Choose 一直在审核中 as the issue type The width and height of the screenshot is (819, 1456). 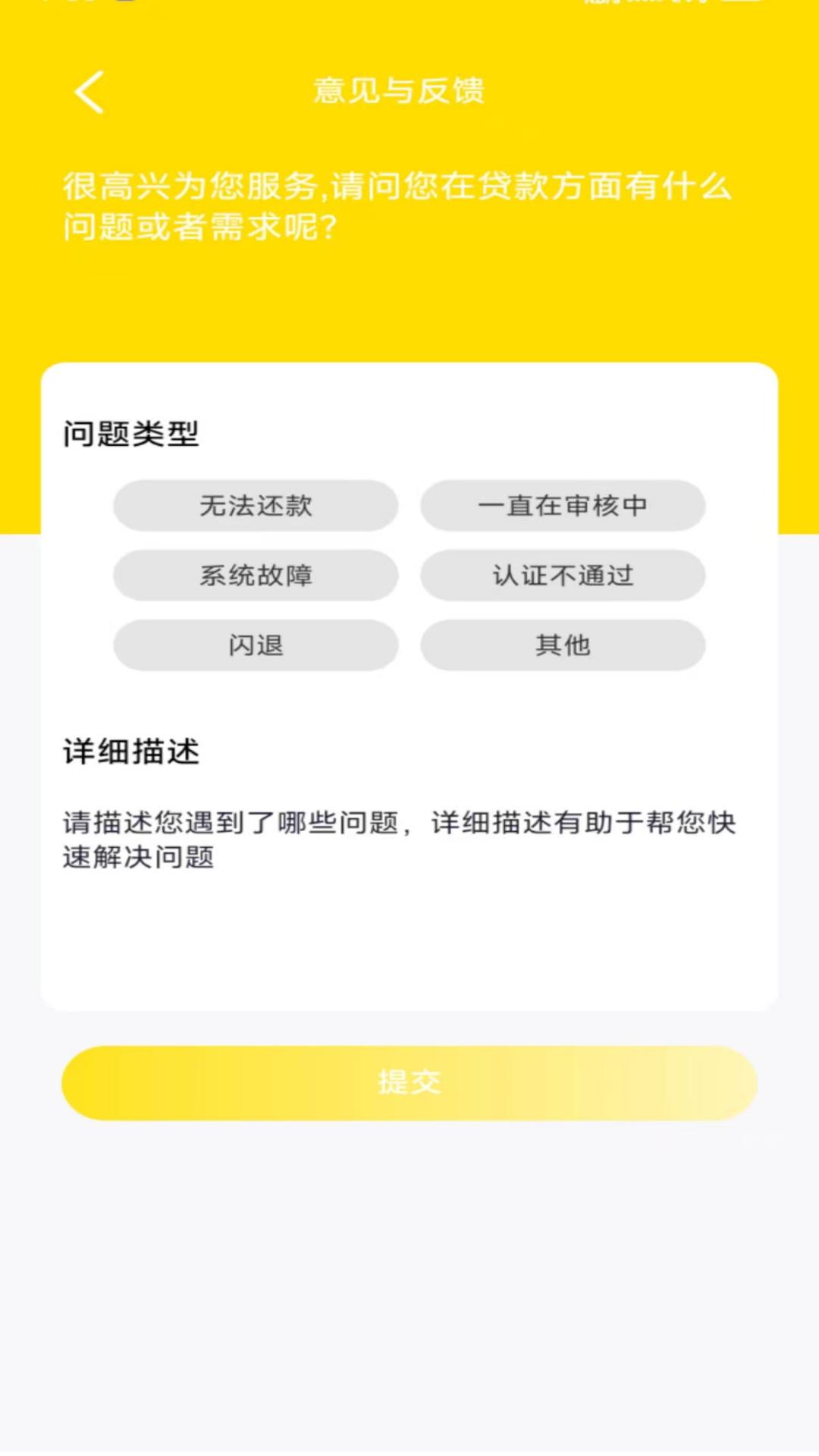point(563,505)
